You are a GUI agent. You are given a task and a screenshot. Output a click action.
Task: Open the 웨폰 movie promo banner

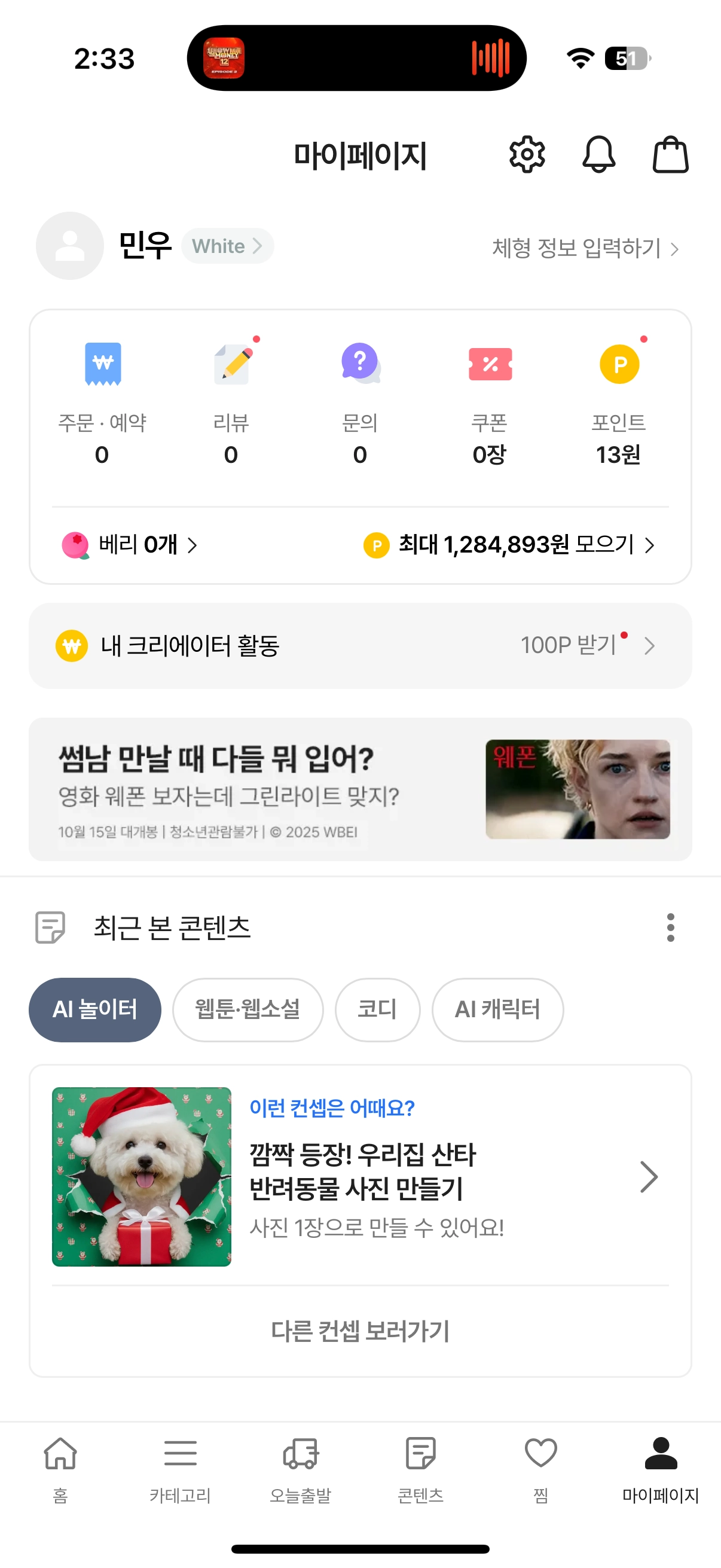tap(360, 789)
